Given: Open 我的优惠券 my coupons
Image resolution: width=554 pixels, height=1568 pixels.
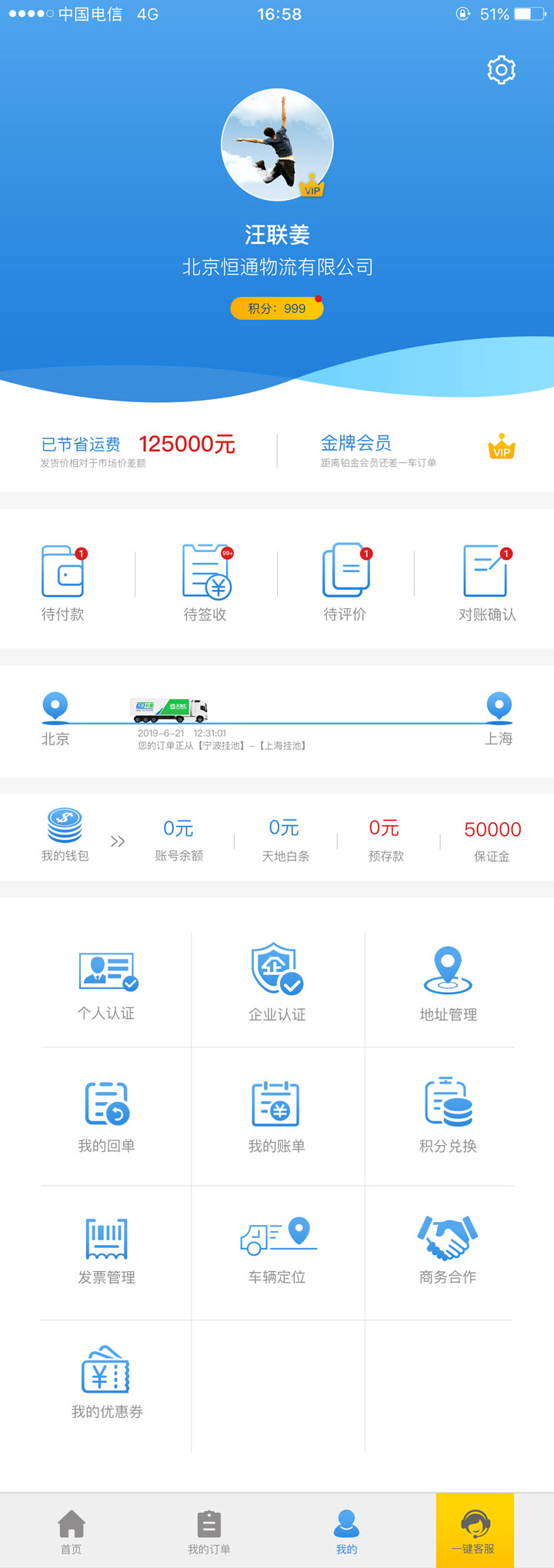Looking at the screenshot, I should pyautogui.click(x=107, y=1383).
